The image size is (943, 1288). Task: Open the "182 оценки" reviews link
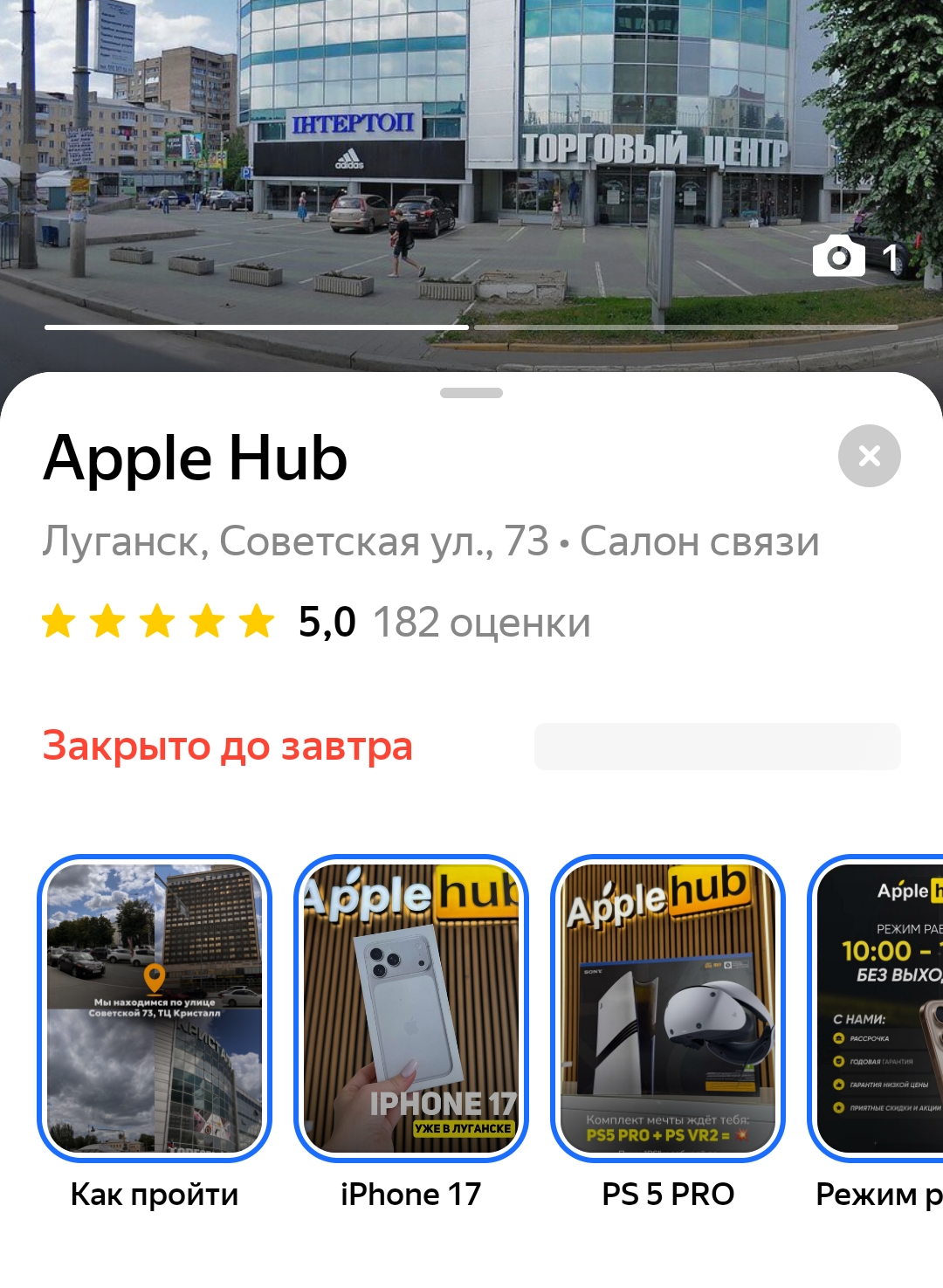tap(482, 622)
